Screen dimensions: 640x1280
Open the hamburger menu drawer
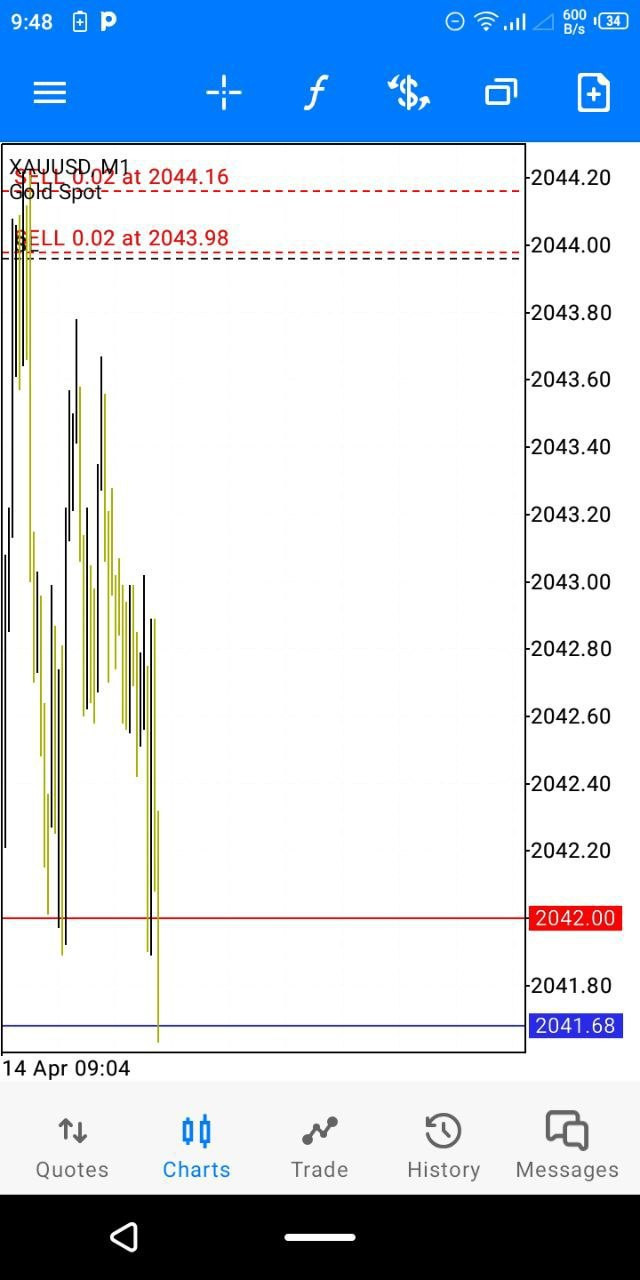[50, 93]
